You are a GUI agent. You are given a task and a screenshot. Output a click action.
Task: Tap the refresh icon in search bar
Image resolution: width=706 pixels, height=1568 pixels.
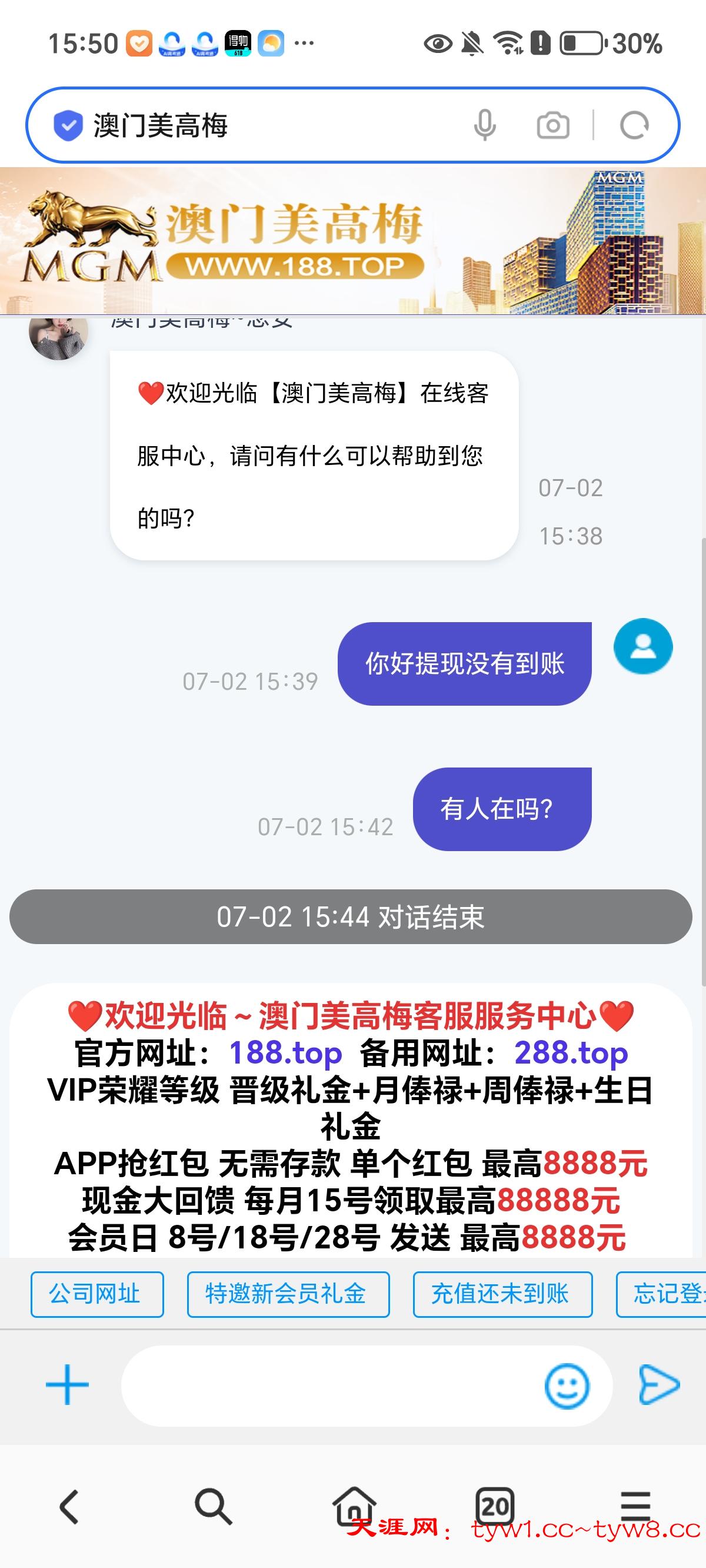(633, 124)
